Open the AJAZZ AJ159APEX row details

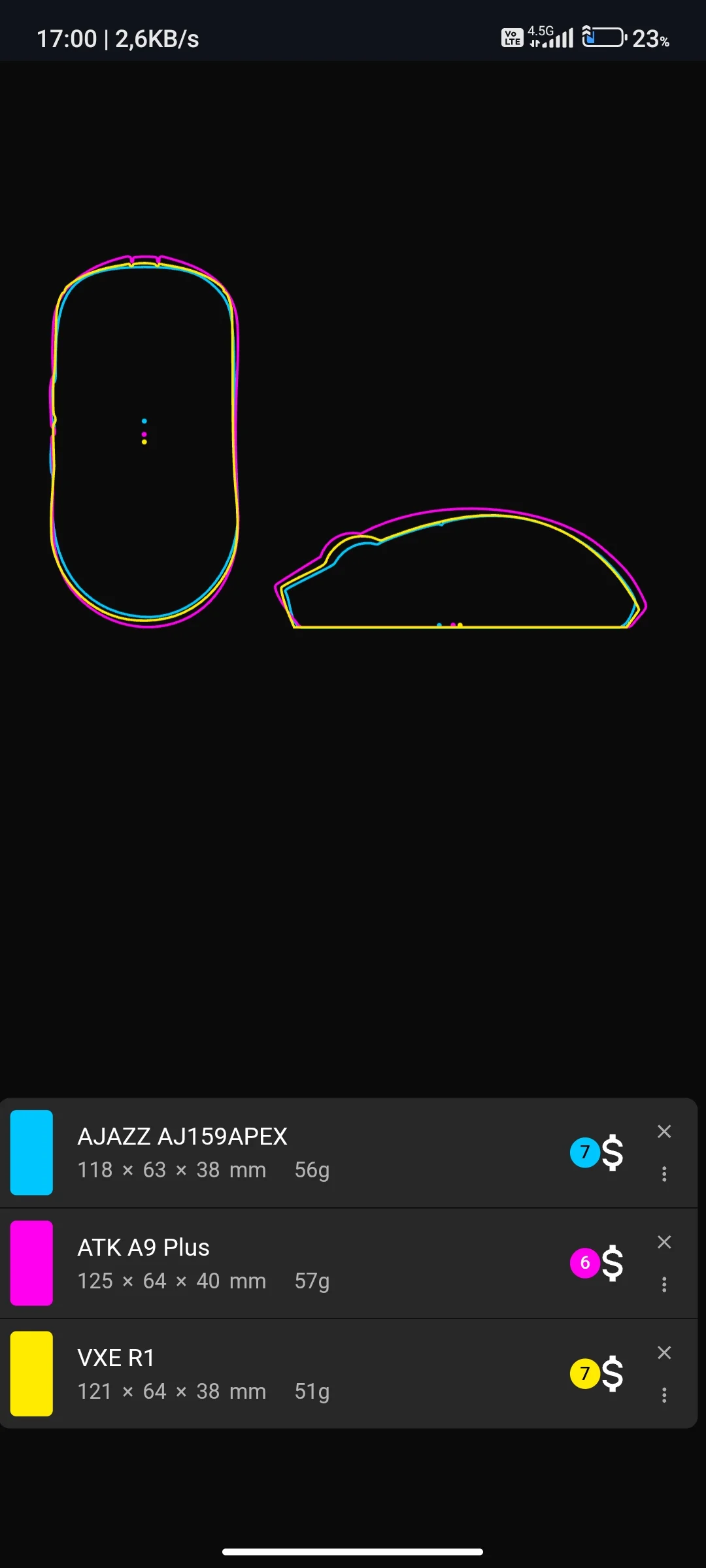[261, 1152]
